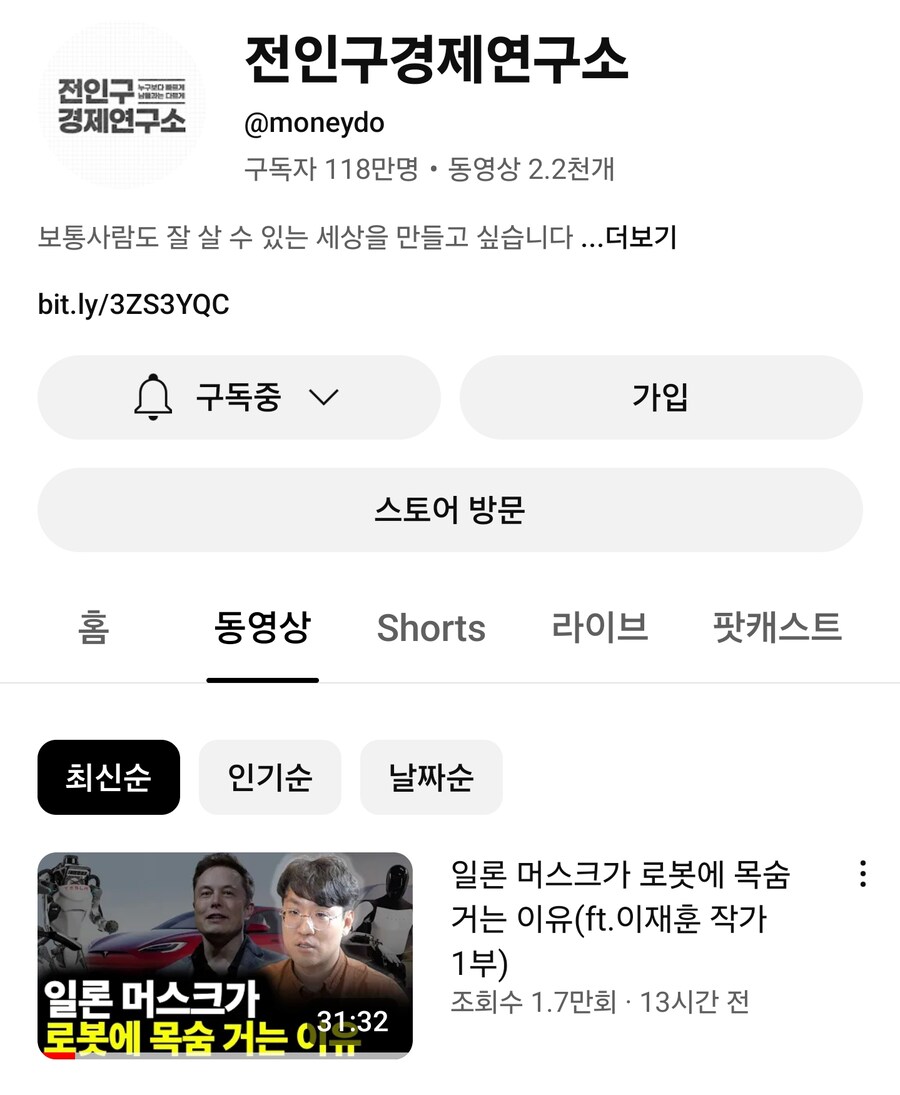Sort videos by 인기순 chip
This screenshot has width=900, height=1095.
(x=270, y=777)
